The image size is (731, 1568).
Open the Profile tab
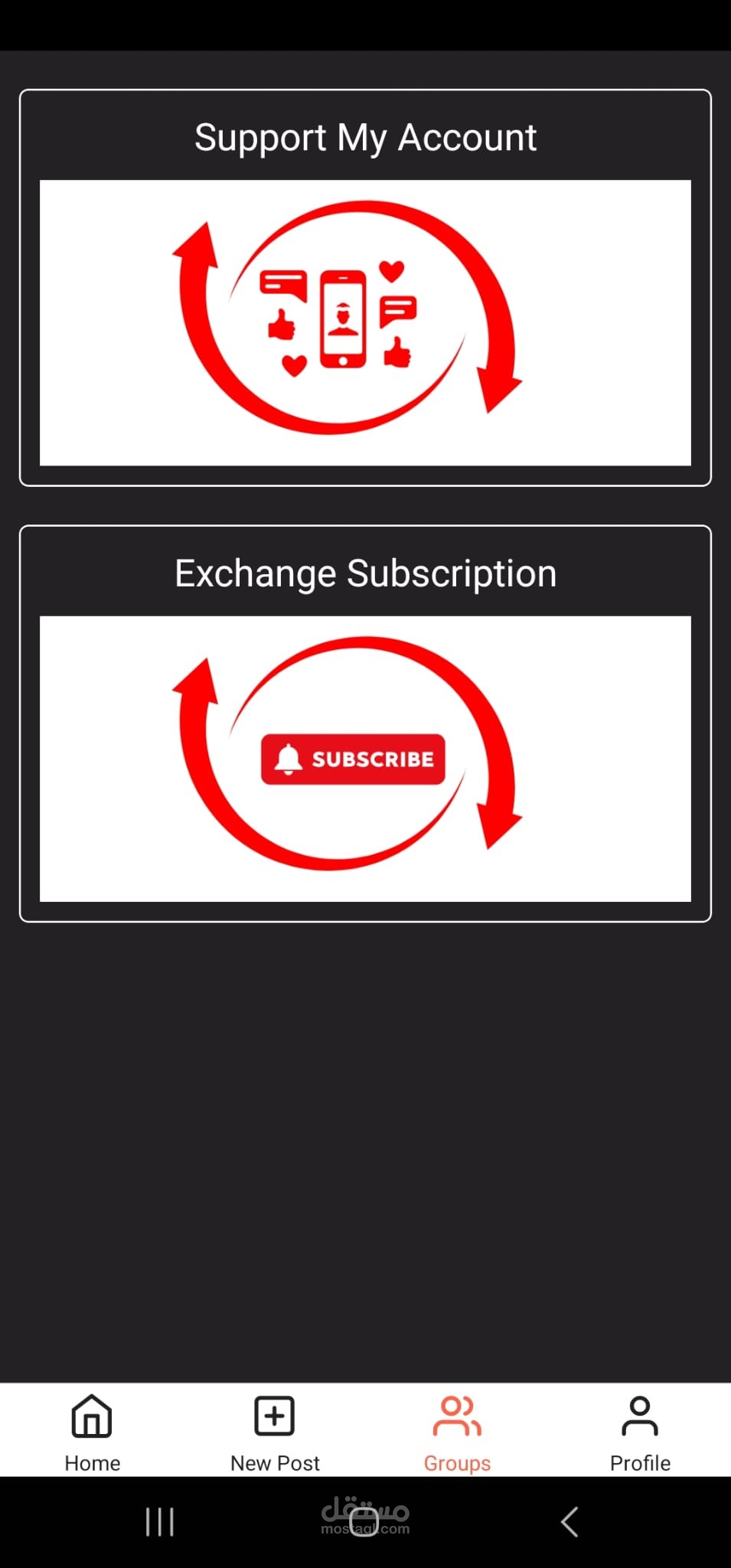640,1430
